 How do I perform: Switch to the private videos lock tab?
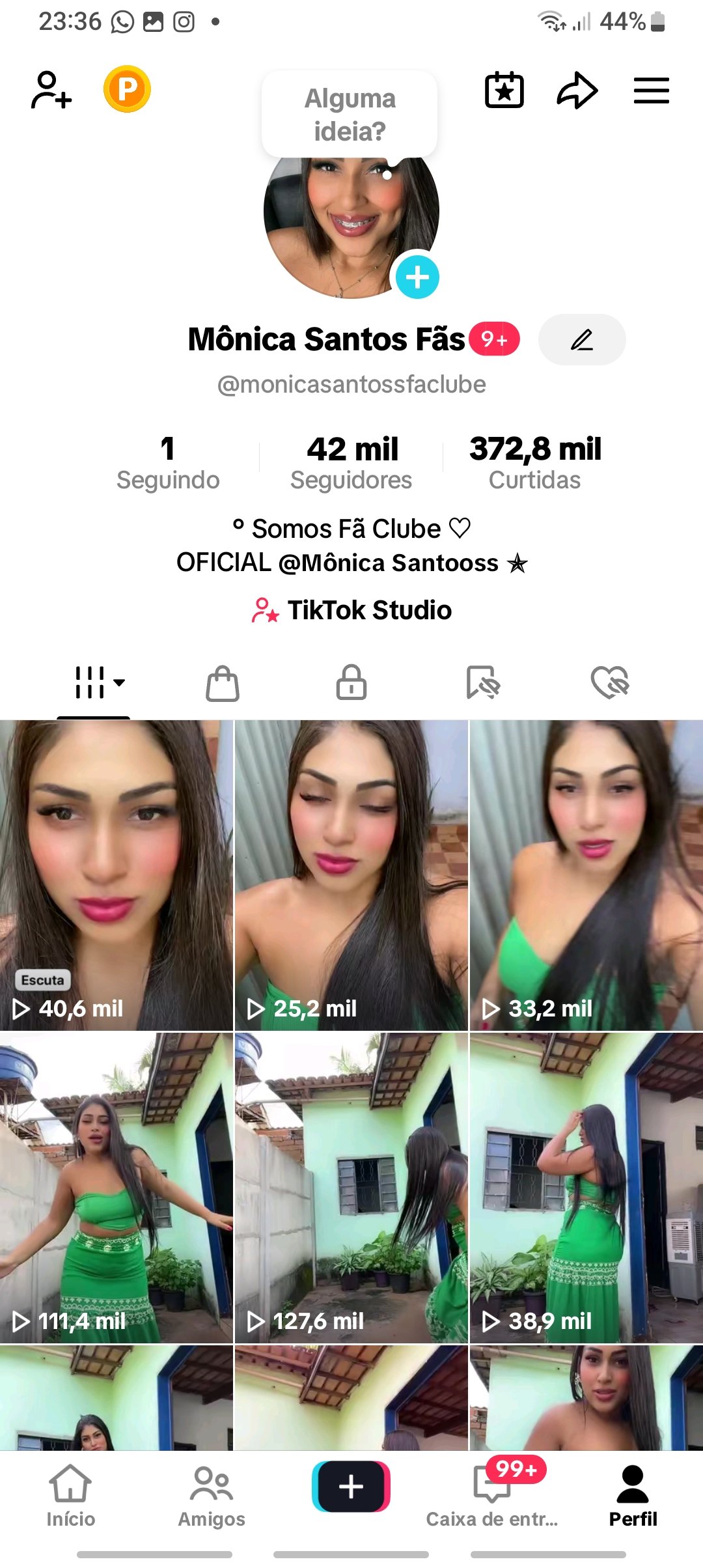click(x=351, y=682)
